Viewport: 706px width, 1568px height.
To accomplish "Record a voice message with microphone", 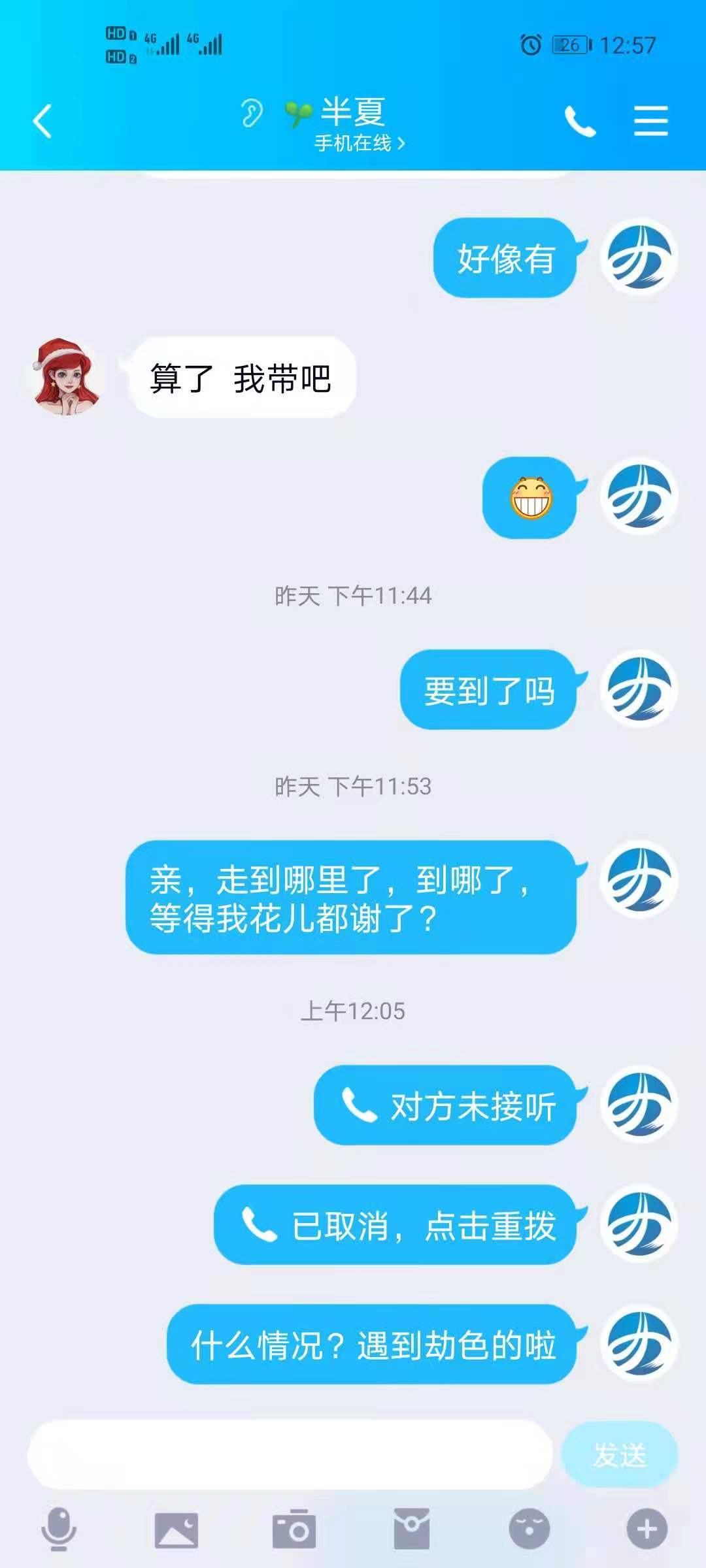I will 59,1529.
